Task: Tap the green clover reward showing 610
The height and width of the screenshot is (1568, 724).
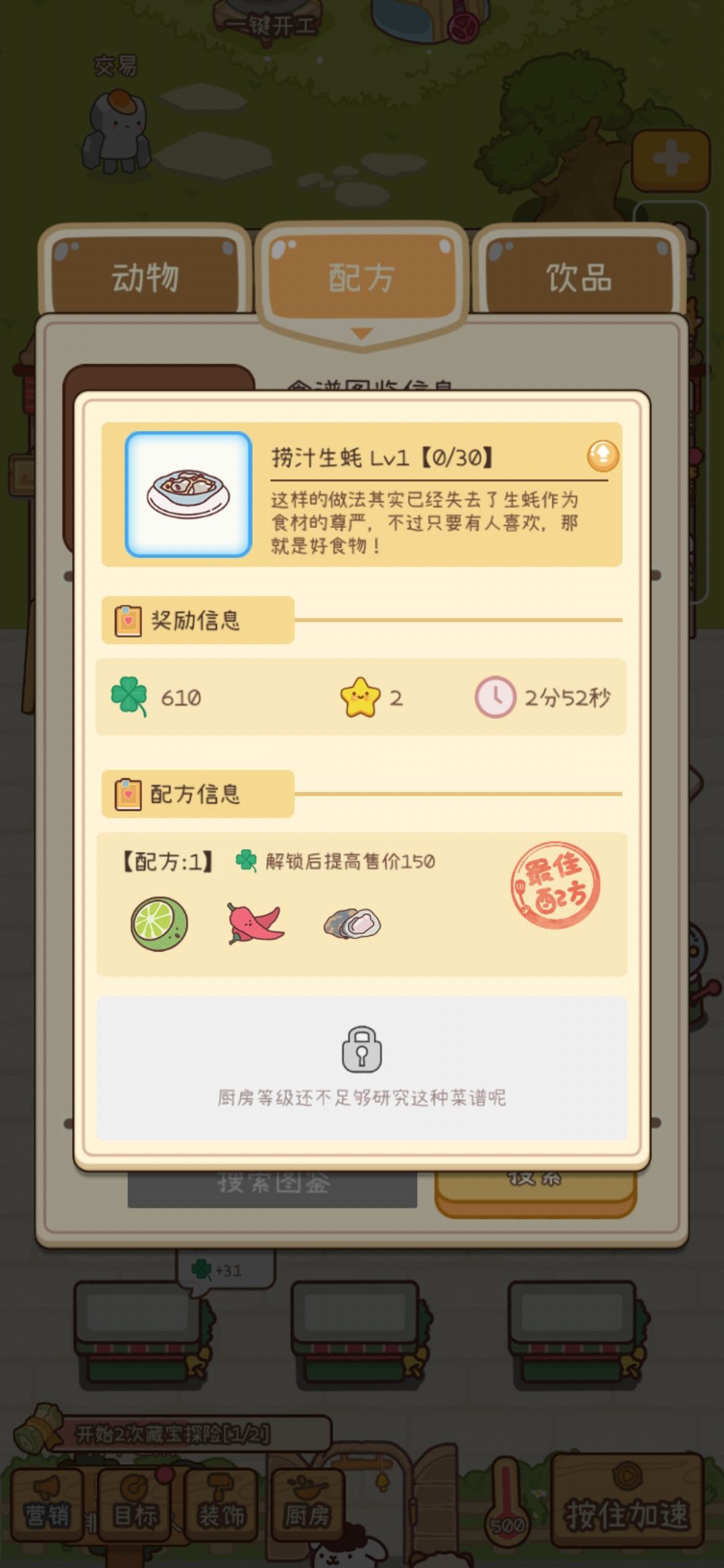Action: (131, 697)
